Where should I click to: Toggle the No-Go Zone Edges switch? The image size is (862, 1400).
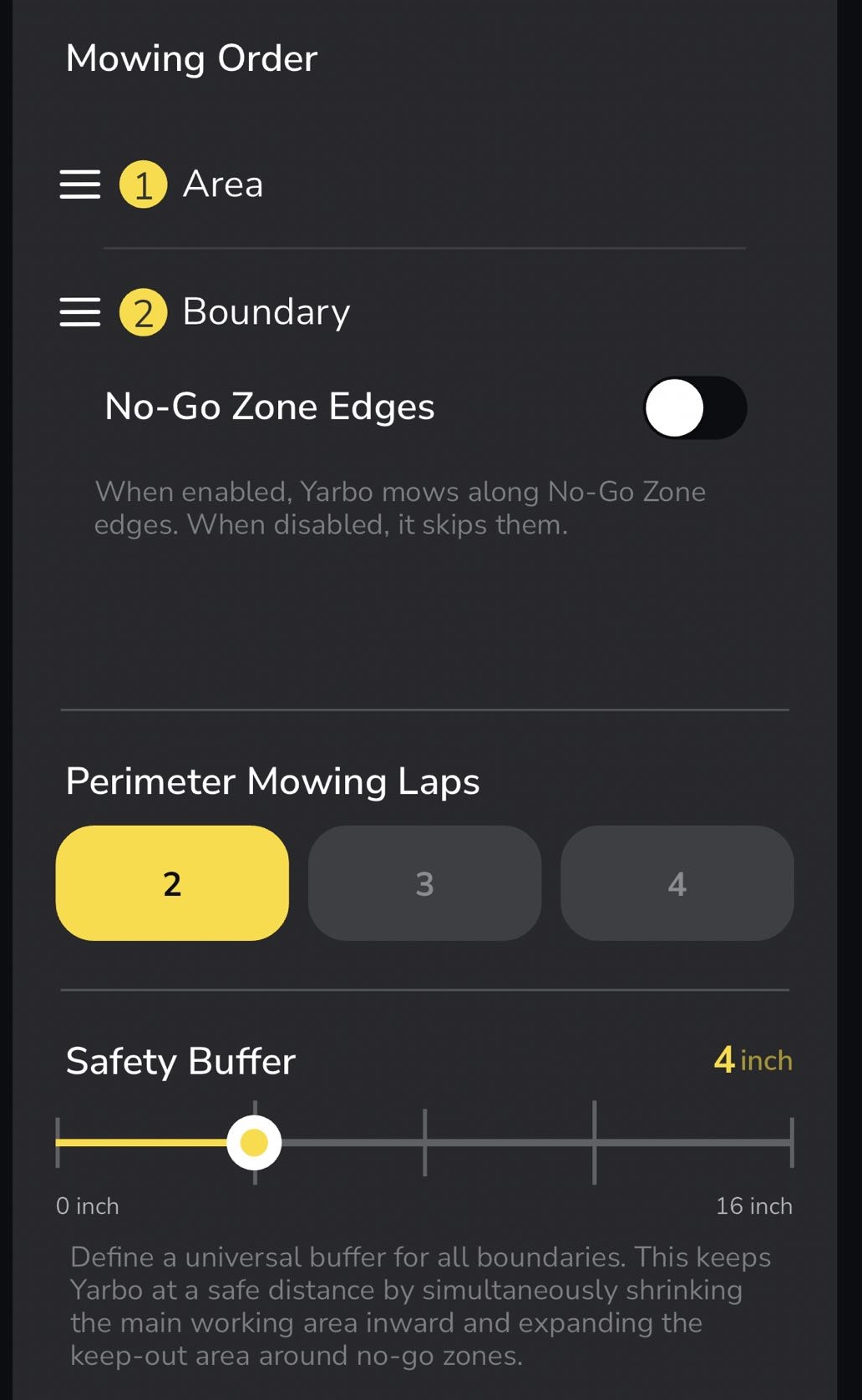click(694, 407)
